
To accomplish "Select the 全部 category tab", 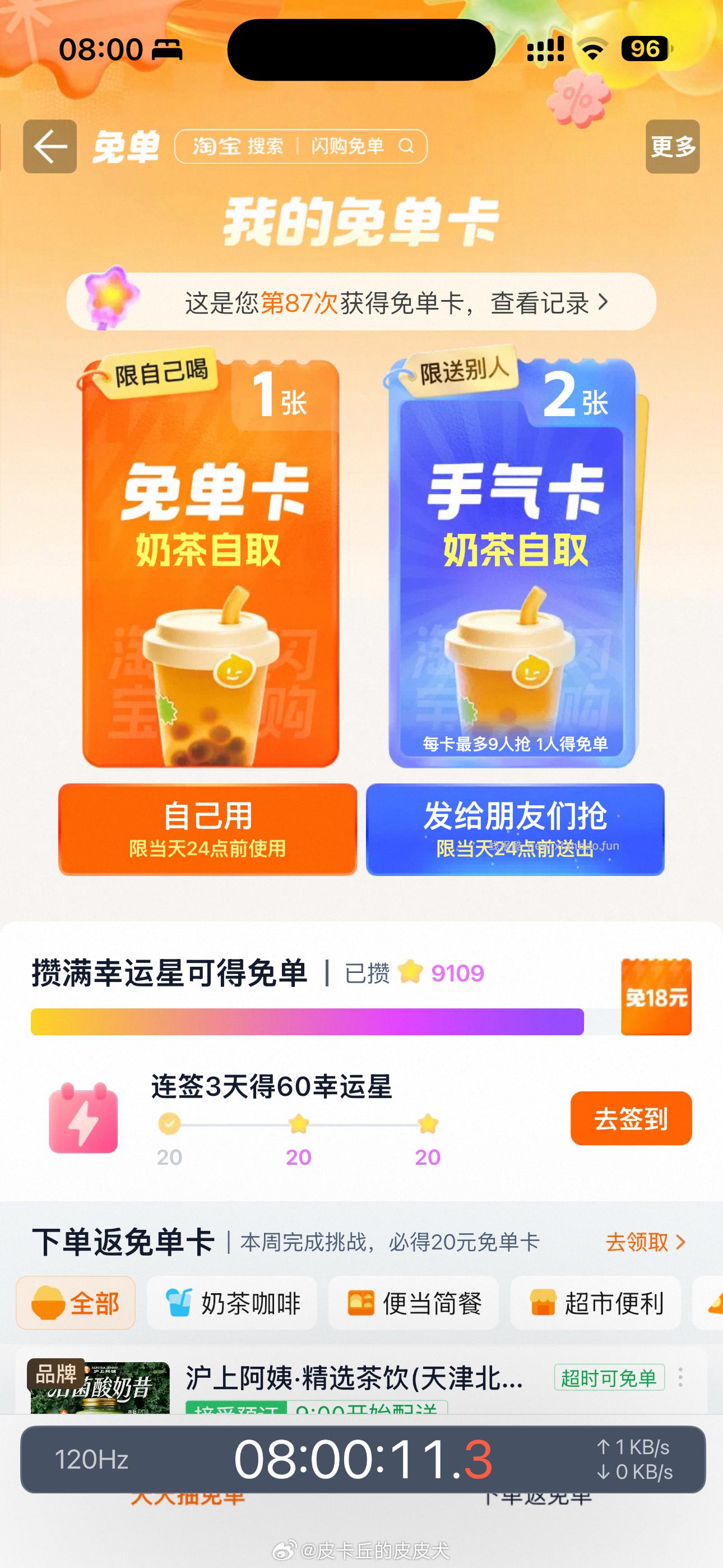I will [x=76, y=1303].
